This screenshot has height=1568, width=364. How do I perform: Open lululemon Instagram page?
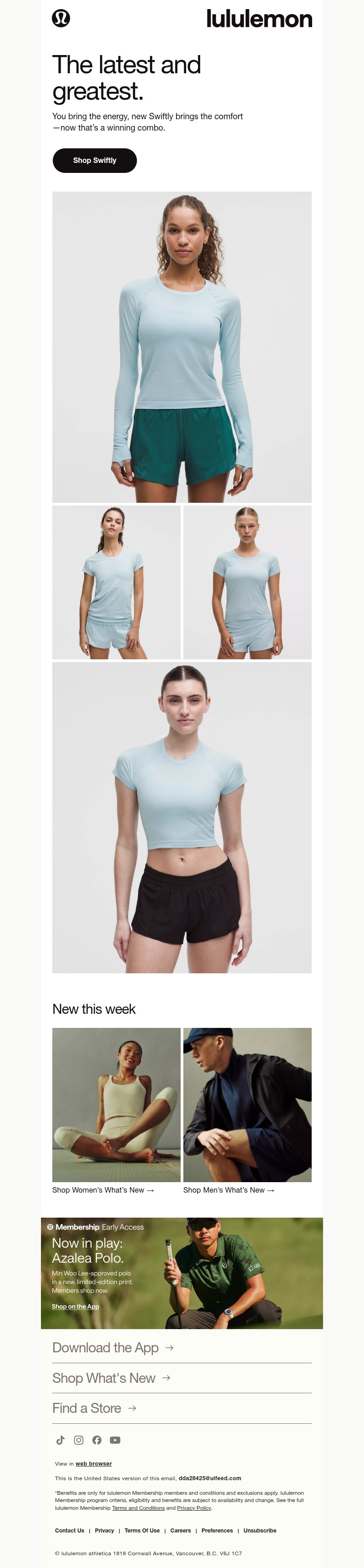(79, 1440)
